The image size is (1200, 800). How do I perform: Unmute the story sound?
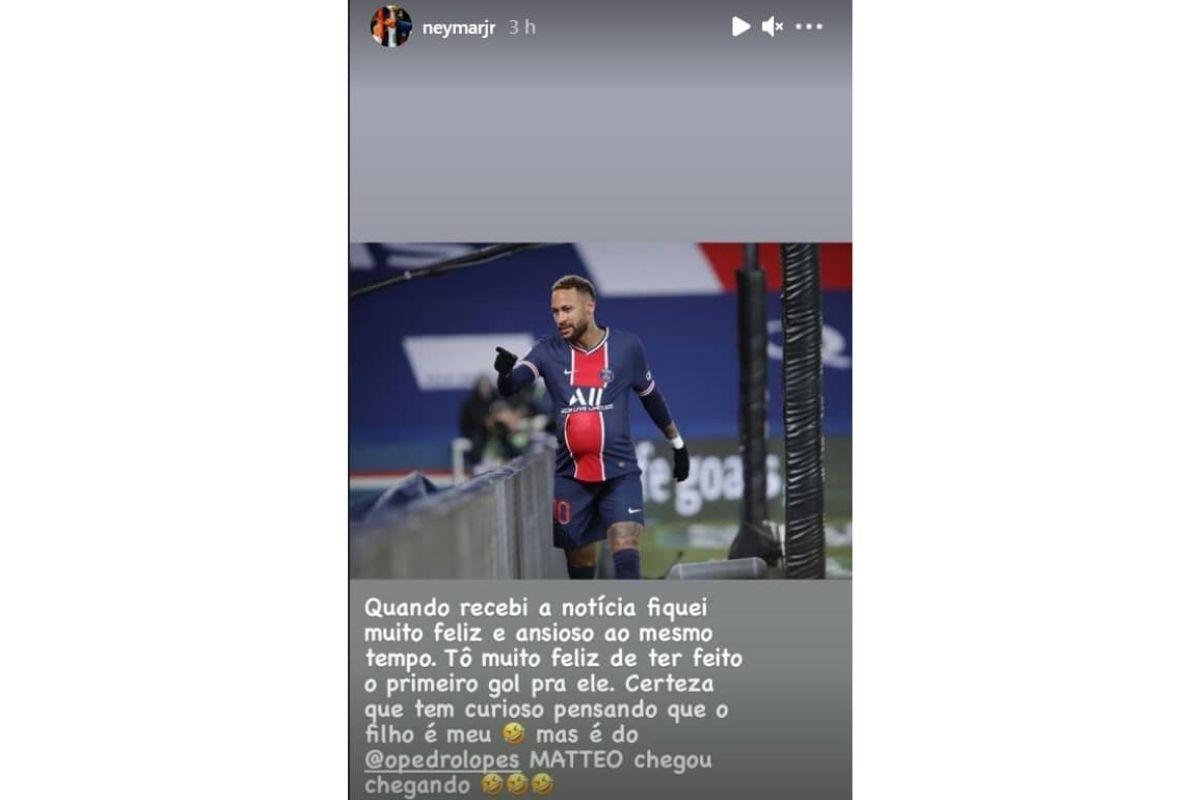[x=772, y=27]
